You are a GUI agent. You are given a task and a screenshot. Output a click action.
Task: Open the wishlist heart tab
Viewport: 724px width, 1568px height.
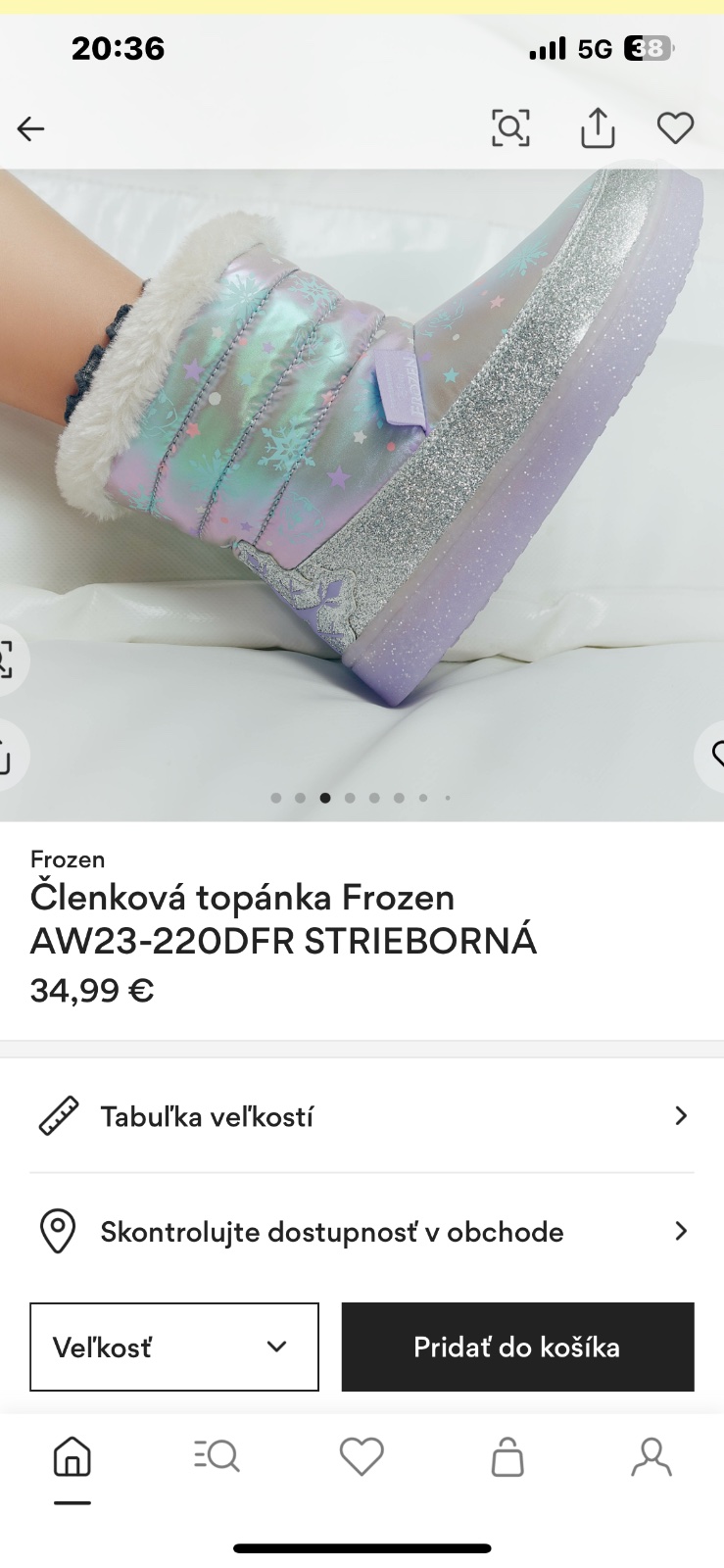(x=362, y=1457)
